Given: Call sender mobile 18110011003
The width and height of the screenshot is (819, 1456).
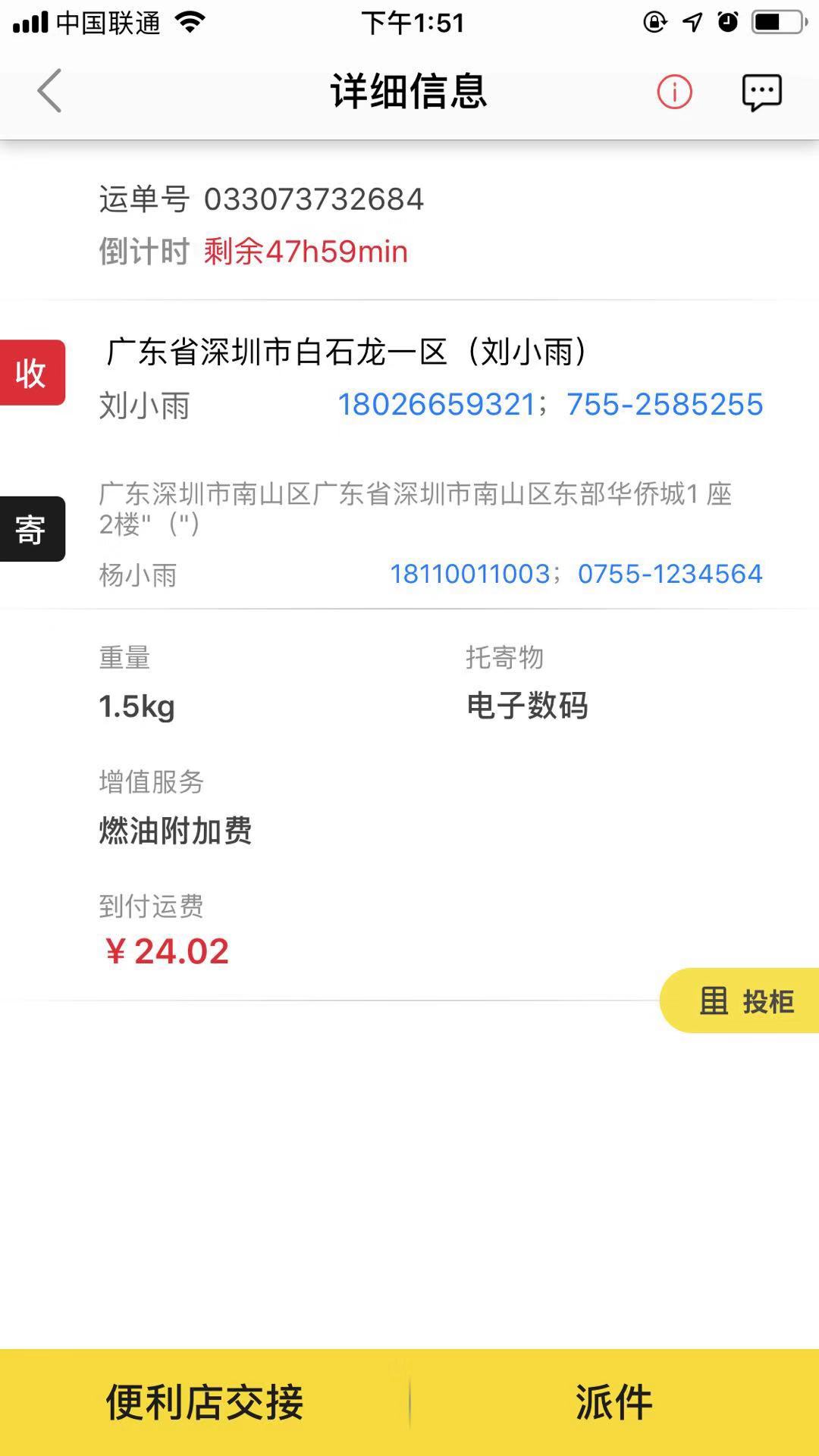Looking at the screenshot, I should pos(469,574).
